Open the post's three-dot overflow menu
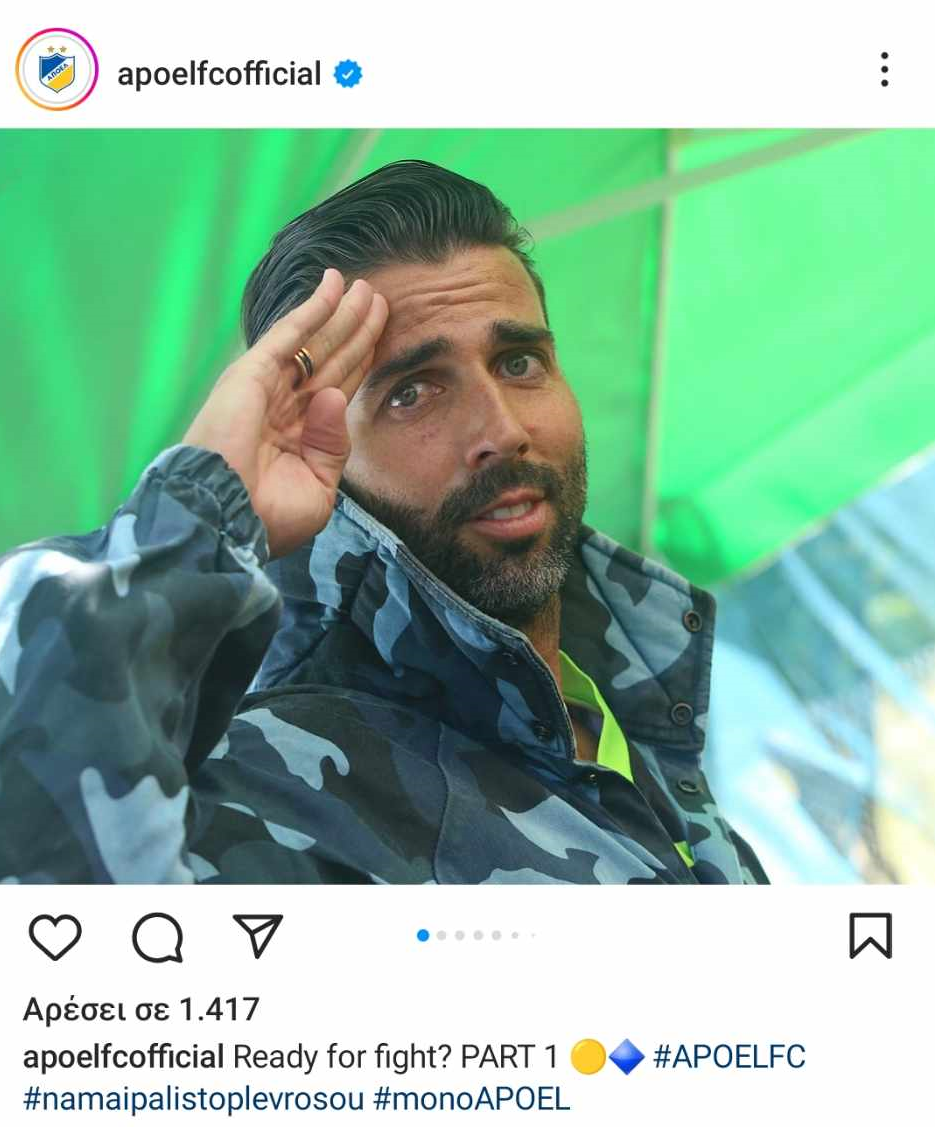This screenshot has width=935, height=1127. tap(884, 70)
